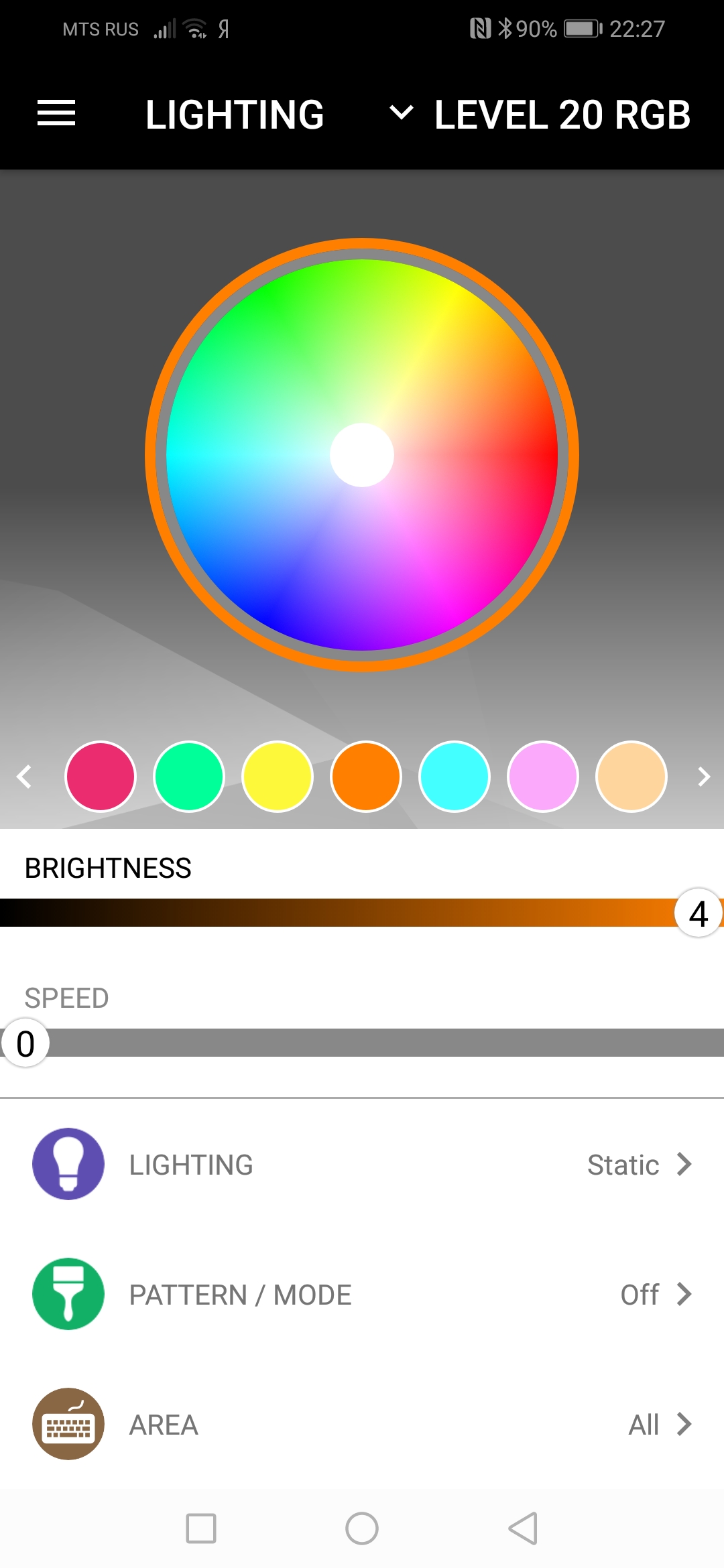This screenshot has width=724, height=1568.
Task: Show previous color swatches with left arrow
Action: tap(25, 777)
